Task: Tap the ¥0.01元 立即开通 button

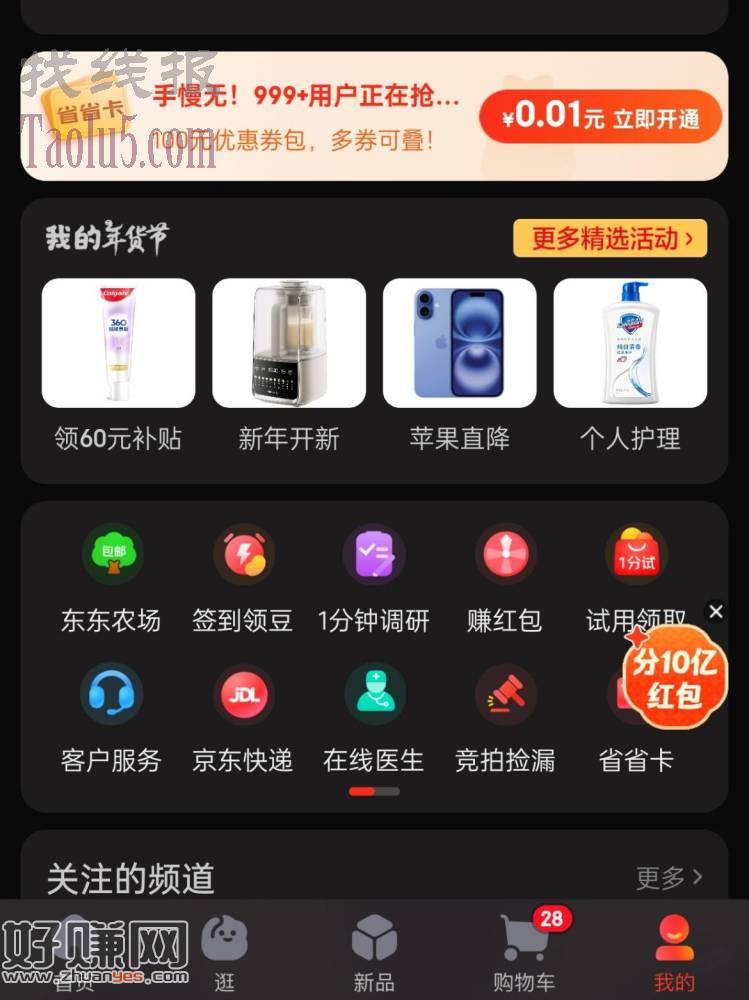Action: (x=600, y=118)
